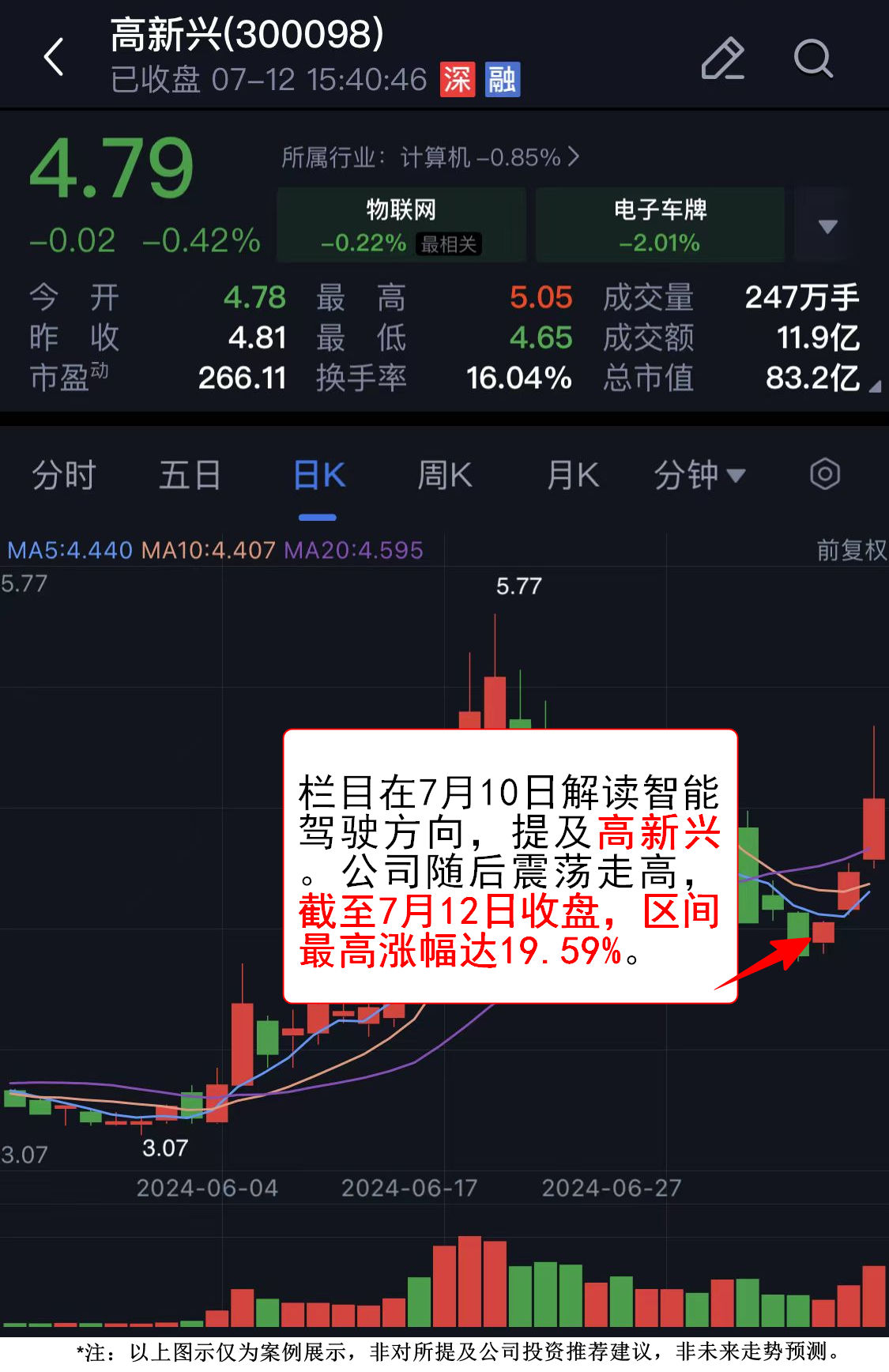Switch to the 五日 tab

click(190, 476)
